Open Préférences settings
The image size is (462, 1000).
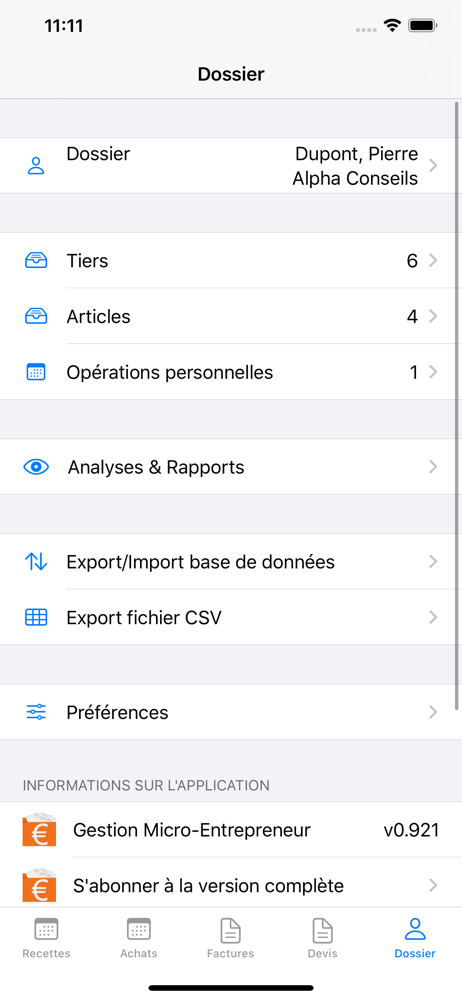point(231,712)
